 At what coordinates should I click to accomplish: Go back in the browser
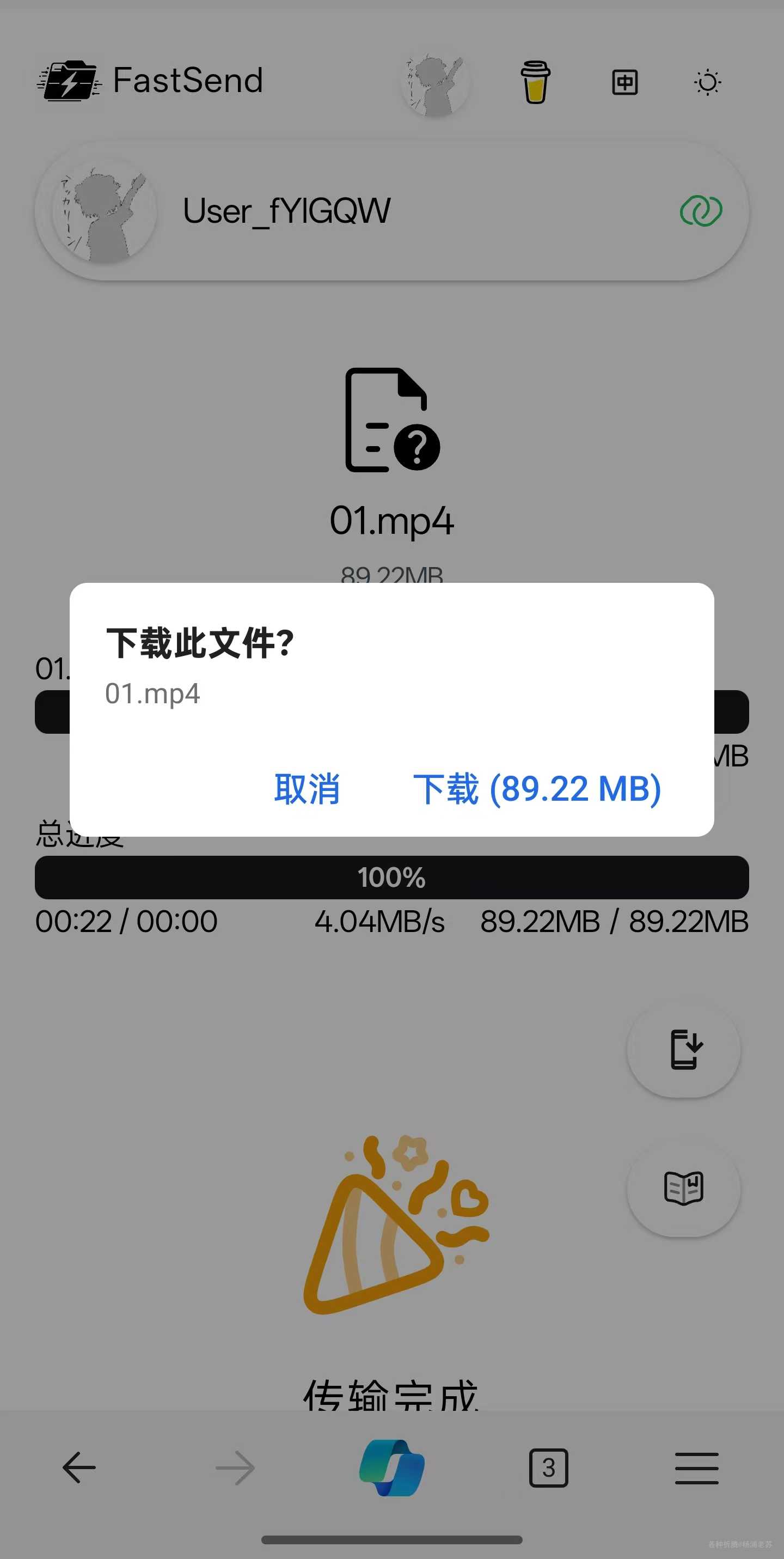(79, 1467)
